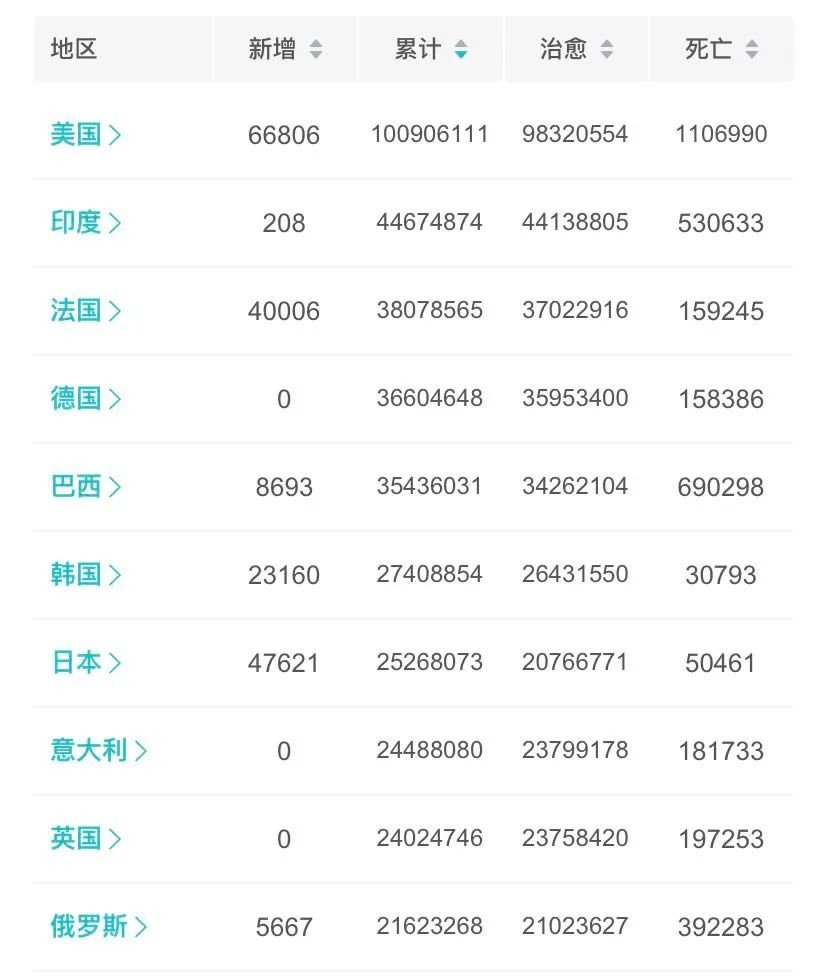Open details for 韩国
Screen dimensions: 828x980
point(86,574)
